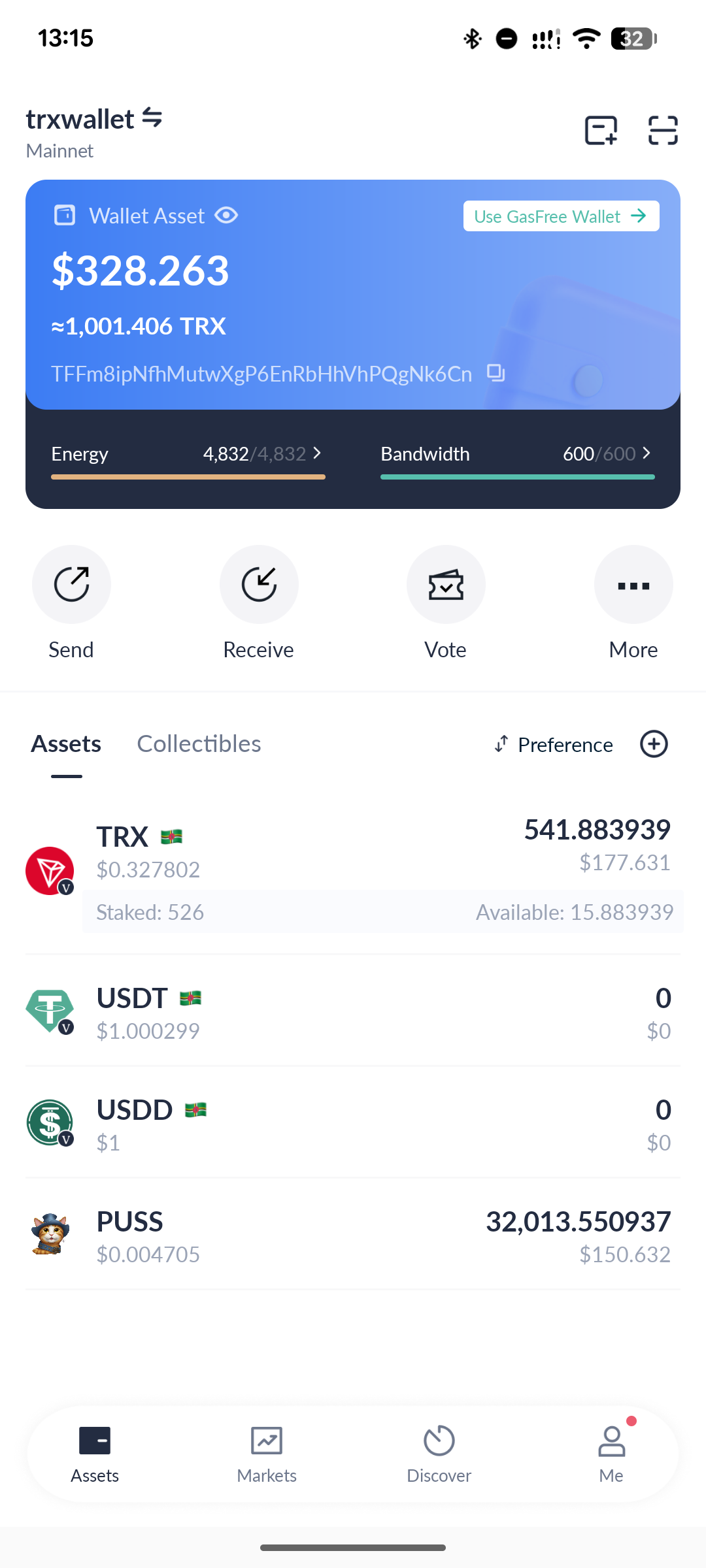Open the QR code scanner
This screenshot has height=1568, width=706.
pos(662,130)
